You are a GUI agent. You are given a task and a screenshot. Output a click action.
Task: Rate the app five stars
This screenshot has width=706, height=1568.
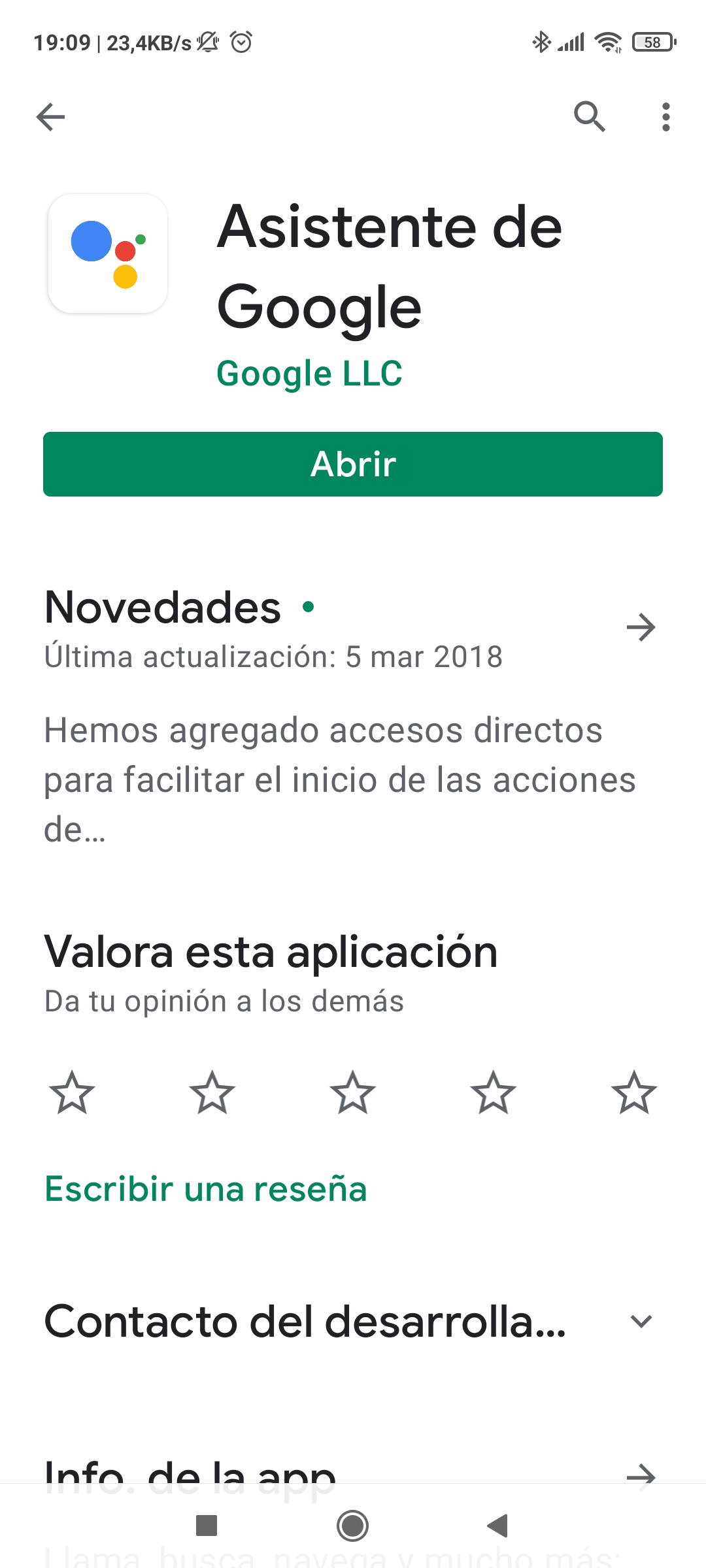point(633,1092)
